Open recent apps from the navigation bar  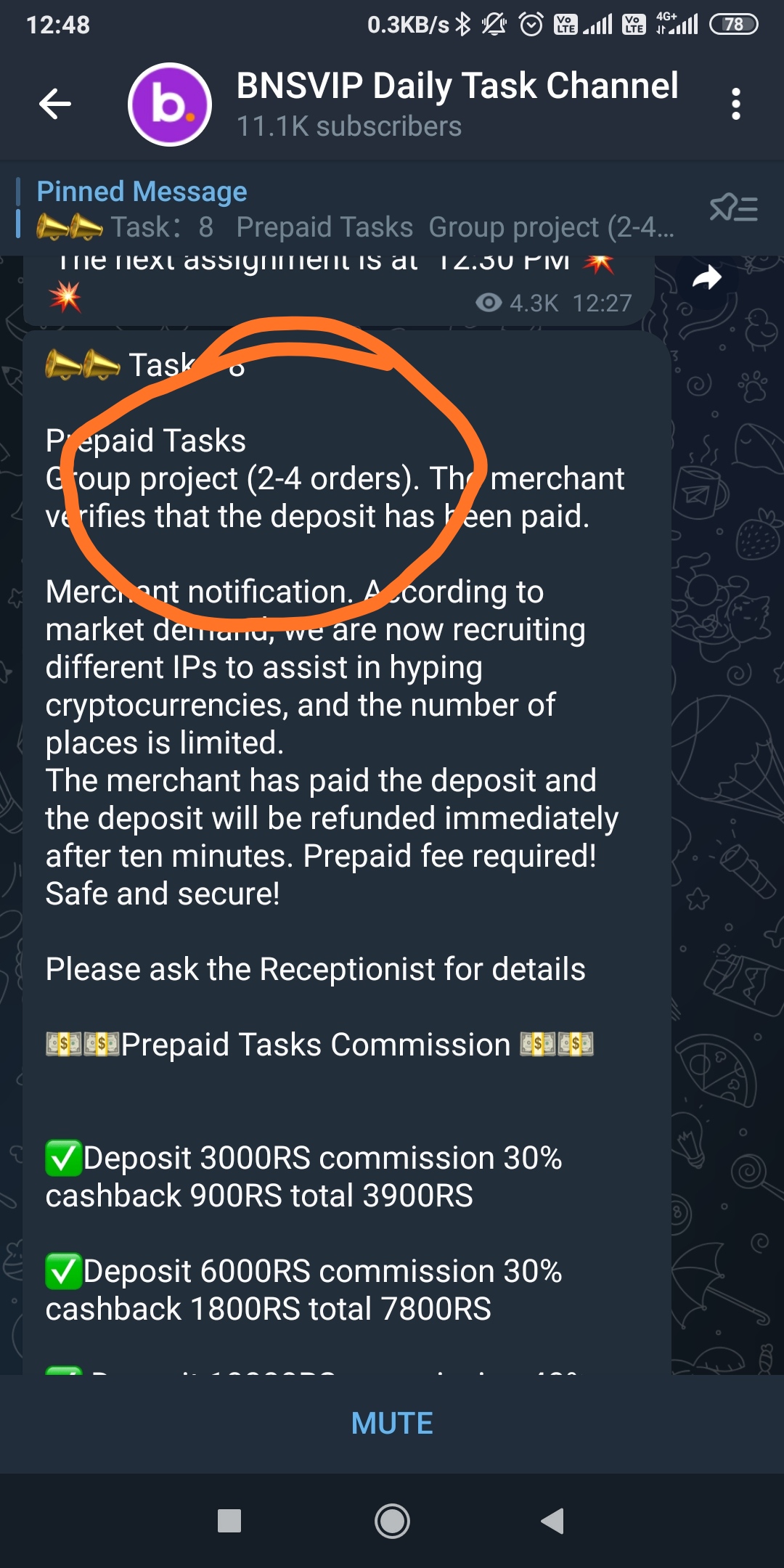(x=229, y=1521)
